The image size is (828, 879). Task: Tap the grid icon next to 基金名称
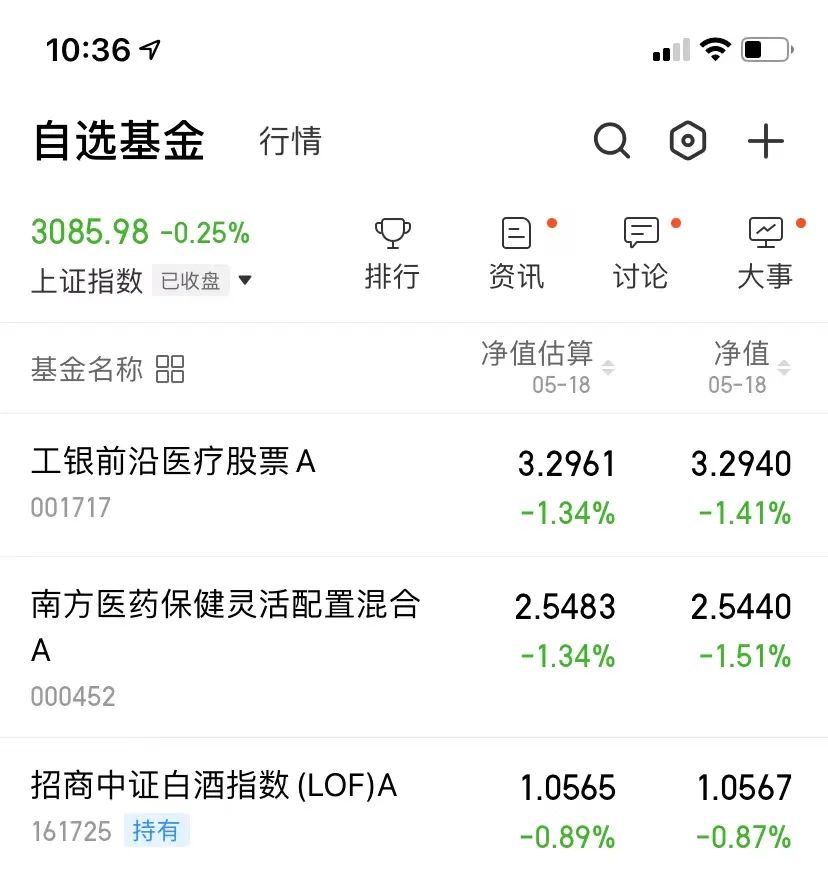coord(170,369)
